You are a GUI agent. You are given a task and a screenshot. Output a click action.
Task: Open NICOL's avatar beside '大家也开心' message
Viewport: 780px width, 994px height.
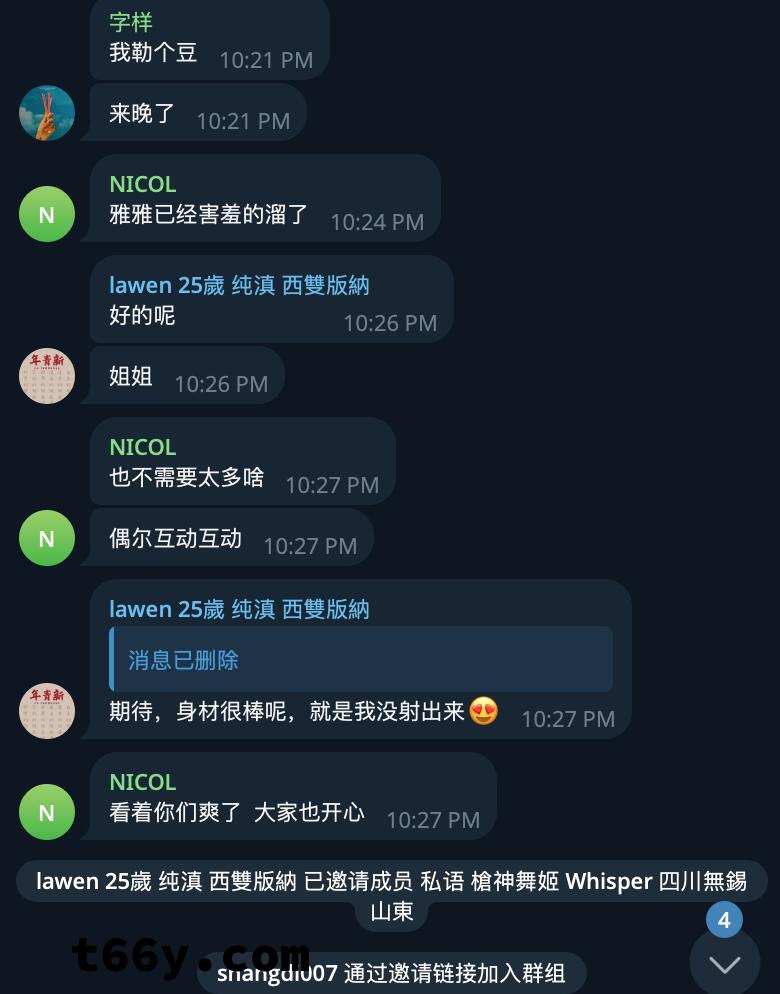click(x=47, y=812)
